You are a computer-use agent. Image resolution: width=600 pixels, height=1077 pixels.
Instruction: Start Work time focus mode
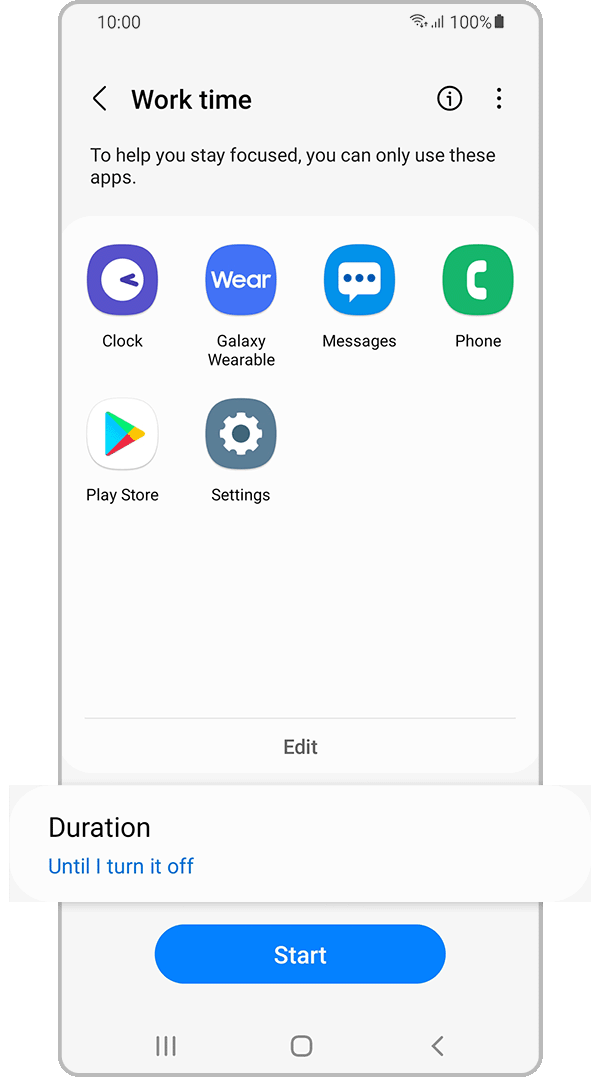click(x=300, y=954)
